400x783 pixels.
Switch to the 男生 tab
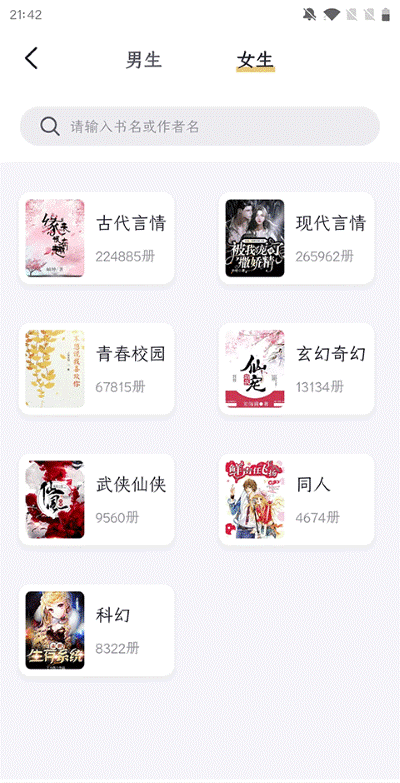[x=143, y=60]
